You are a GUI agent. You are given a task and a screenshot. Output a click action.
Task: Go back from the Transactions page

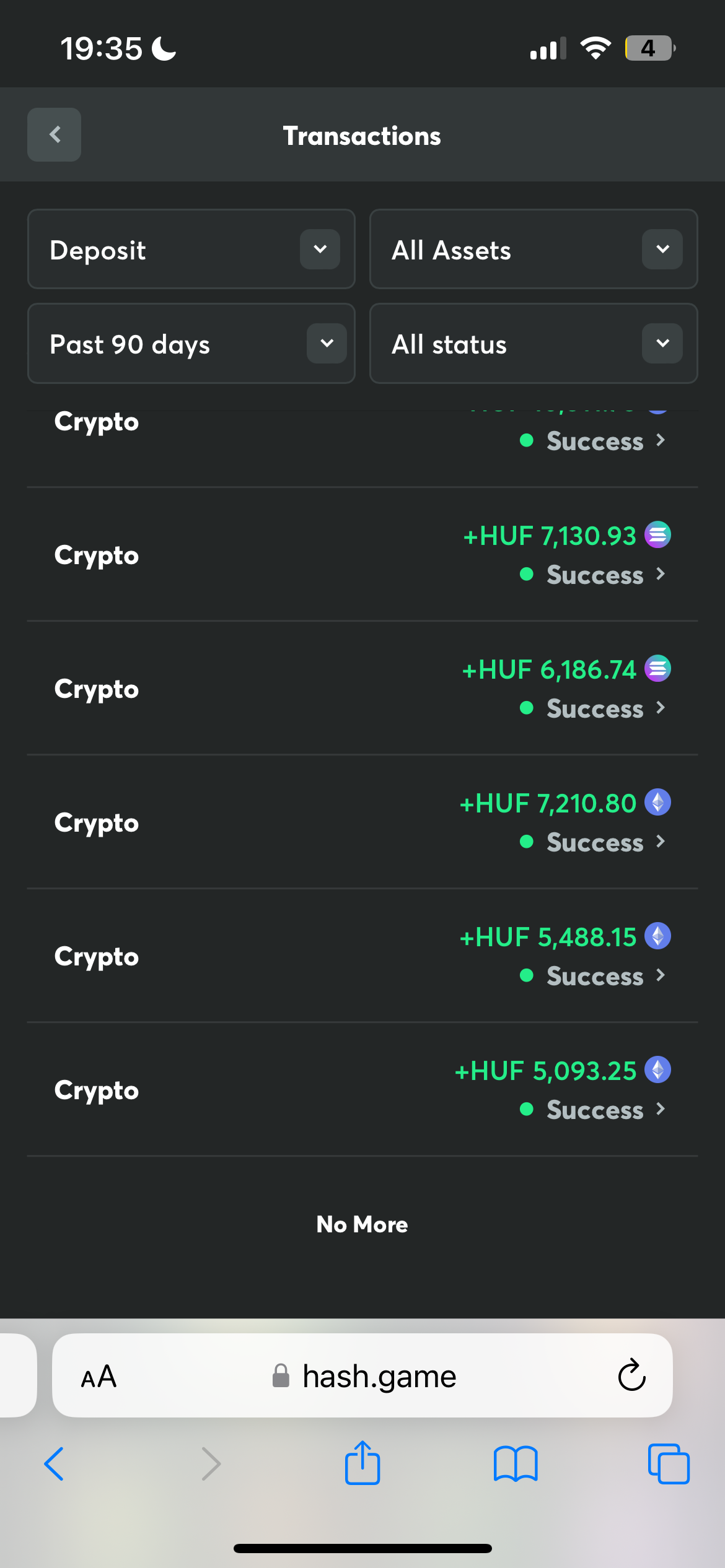point(54,134)
